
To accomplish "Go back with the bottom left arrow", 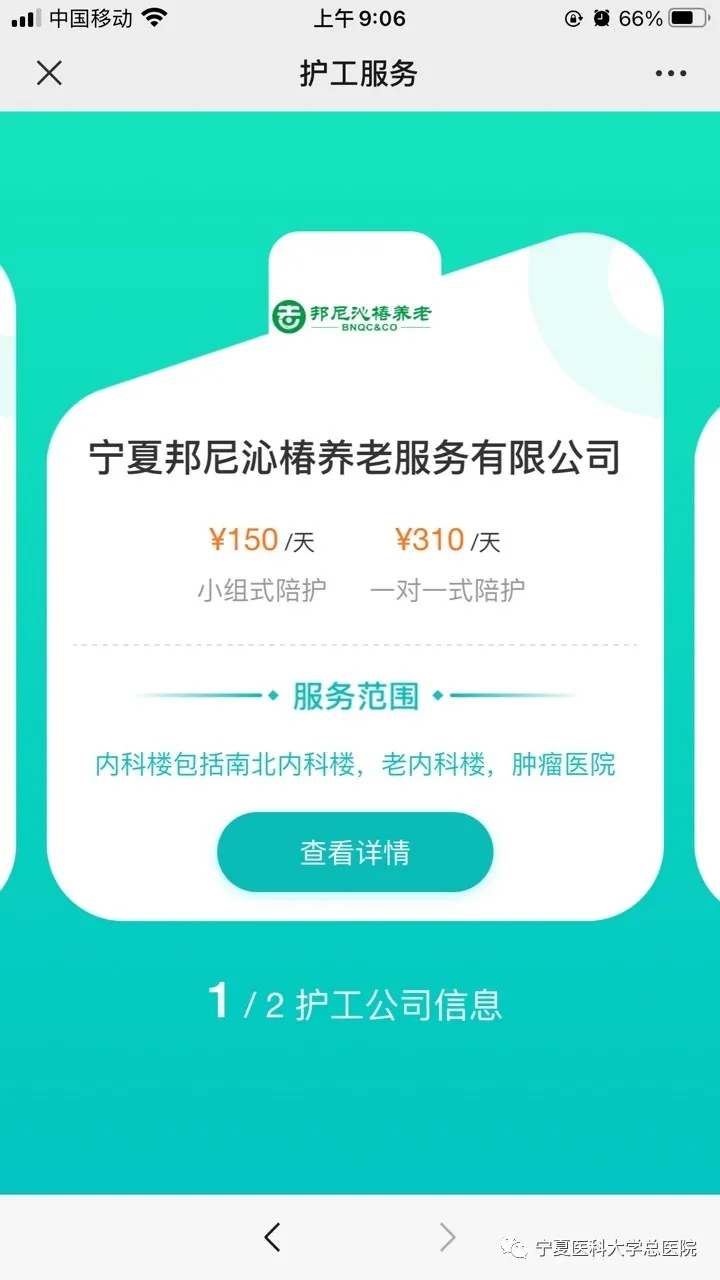I will (x=272, y=1237).
